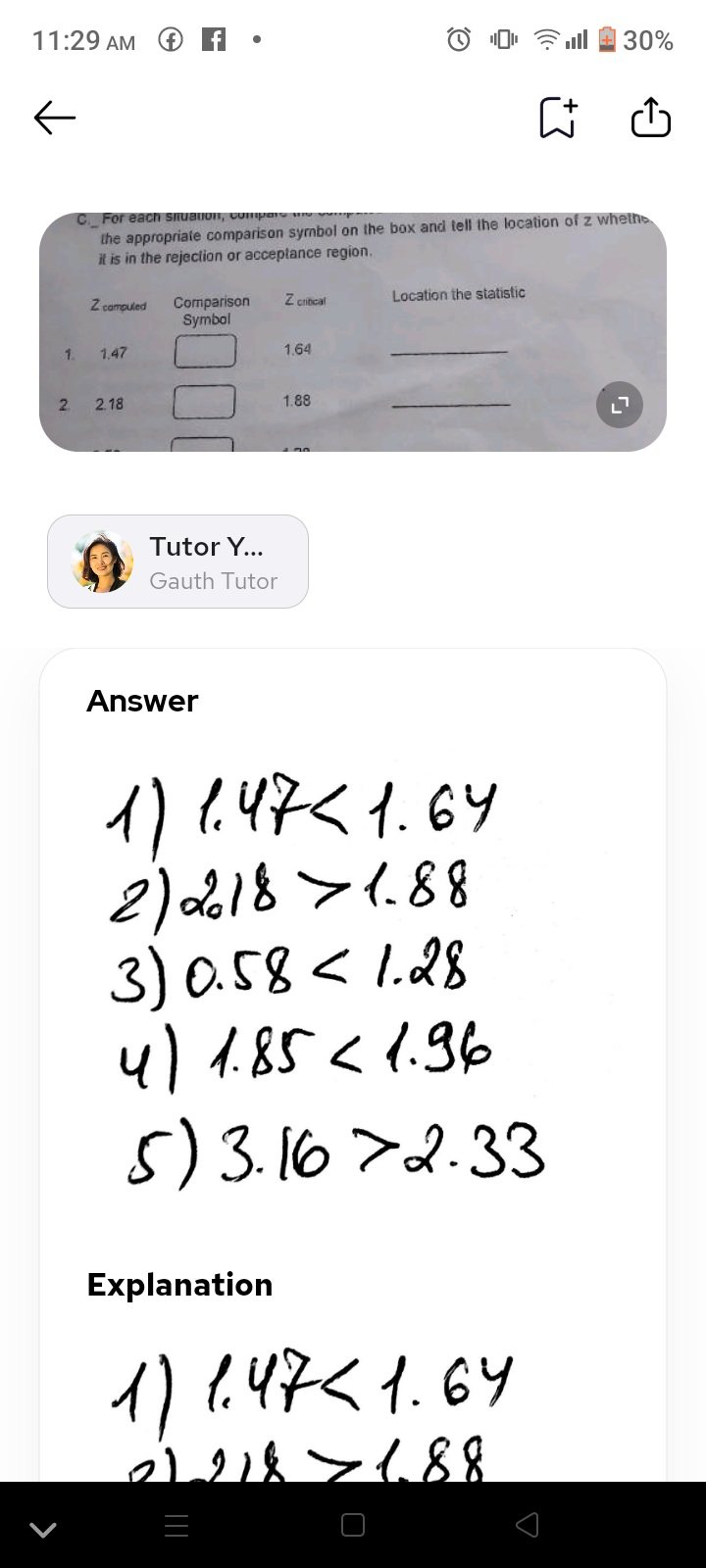Expand the question image to full view

coord(620,405)
